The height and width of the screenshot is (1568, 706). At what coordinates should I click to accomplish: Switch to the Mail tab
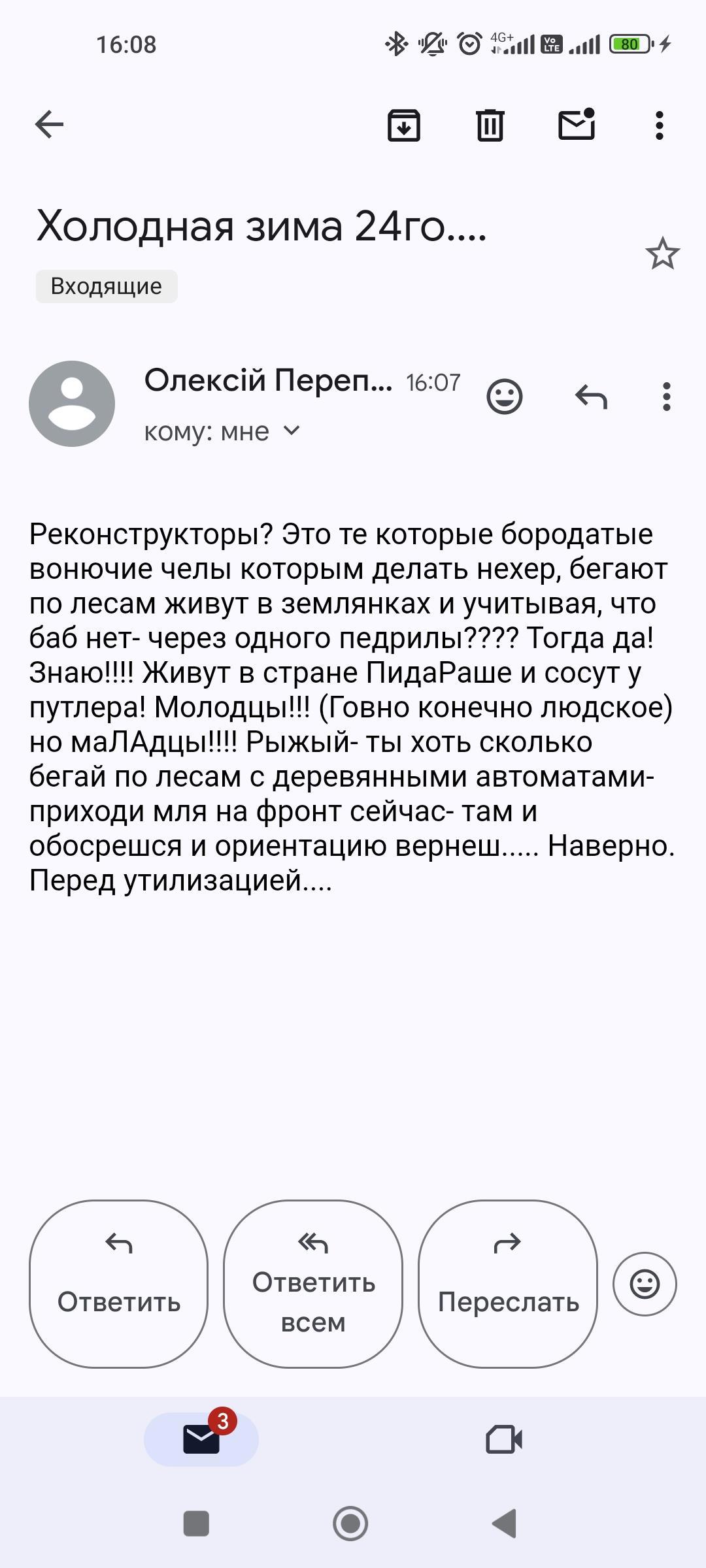201,1439
